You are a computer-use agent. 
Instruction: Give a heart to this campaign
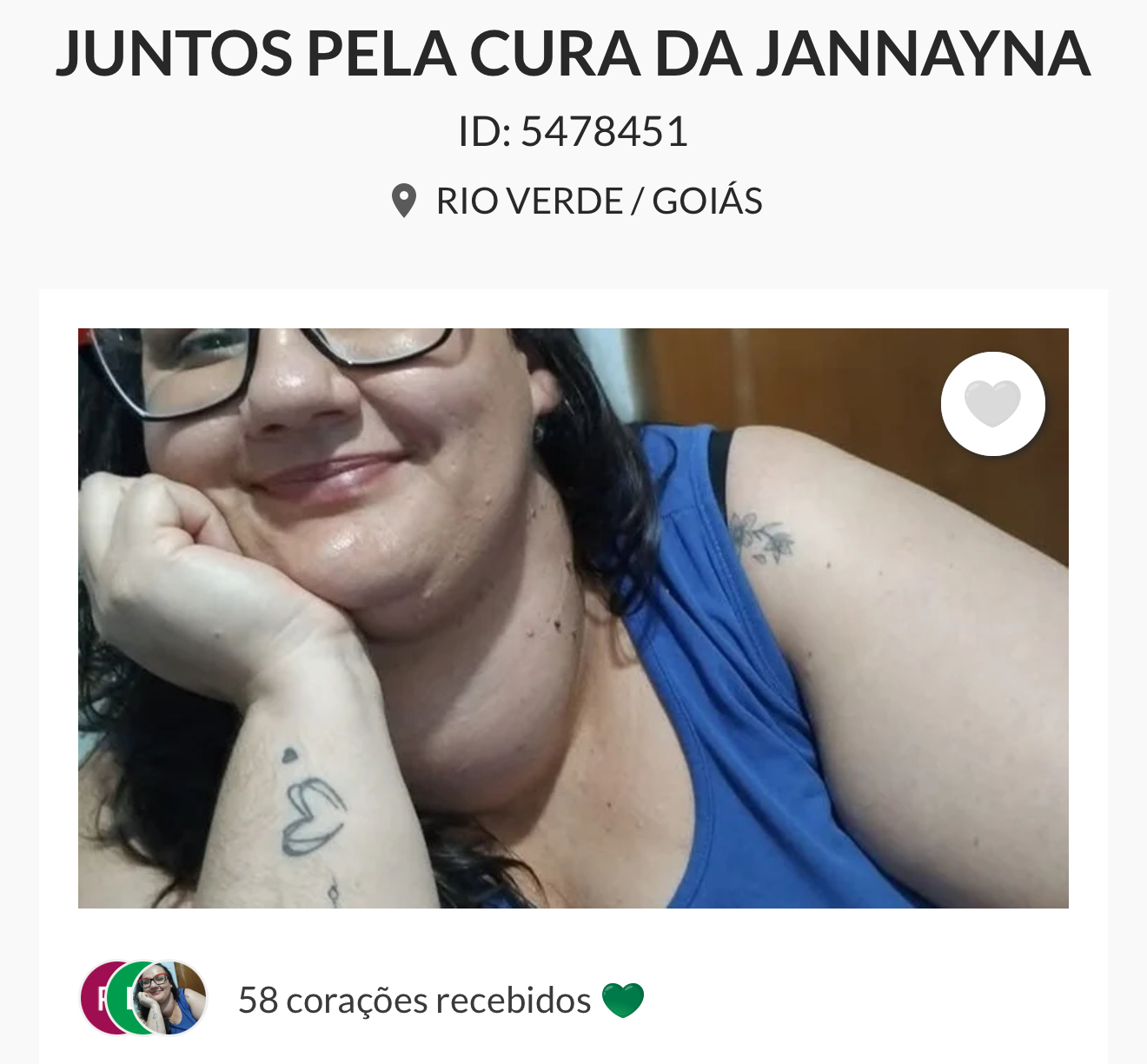992,404
